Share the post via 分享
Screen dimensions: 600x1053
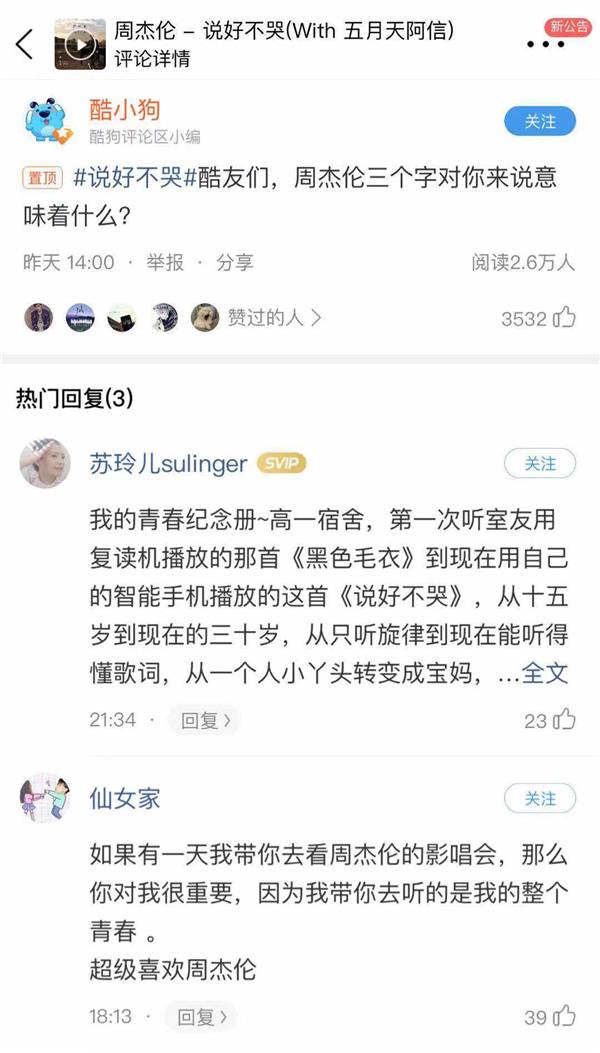coord(235,263)
